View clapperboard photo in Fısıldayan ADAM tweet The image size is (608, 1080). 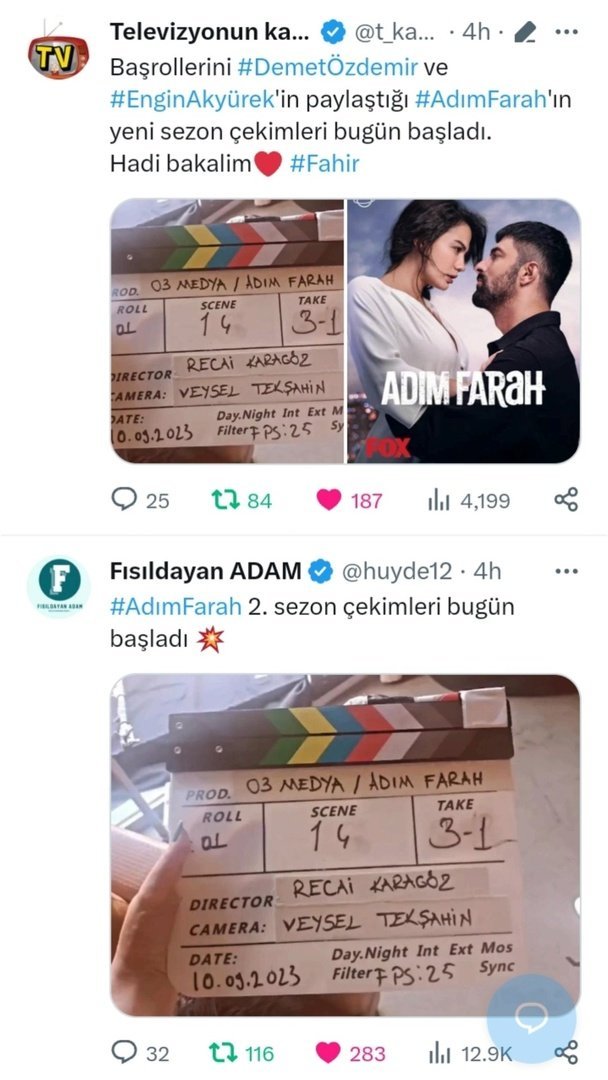[x=345, y=845]
